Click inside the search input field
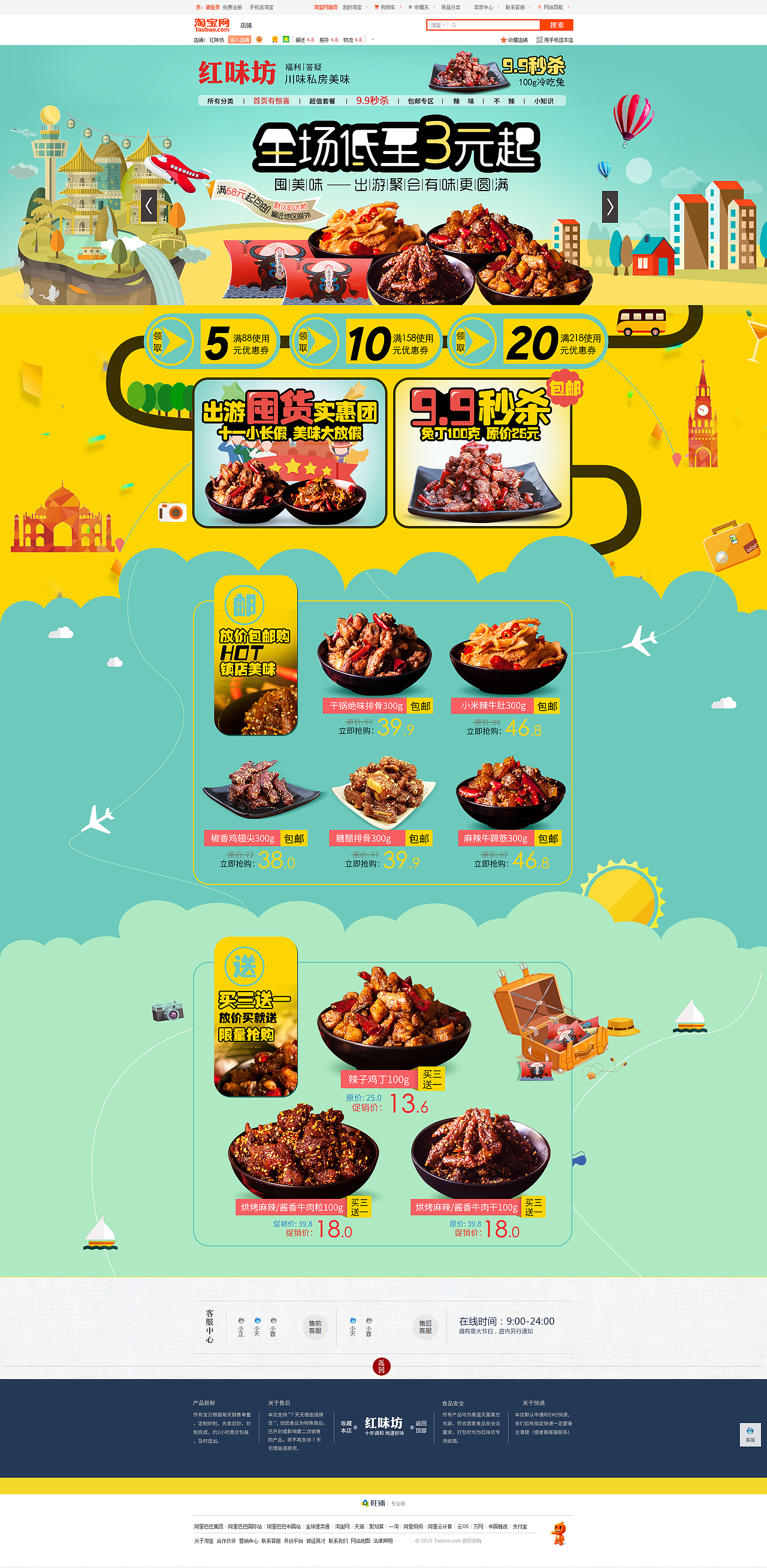The width and height of the screenshot is (767, 1568). coord(493,25)
